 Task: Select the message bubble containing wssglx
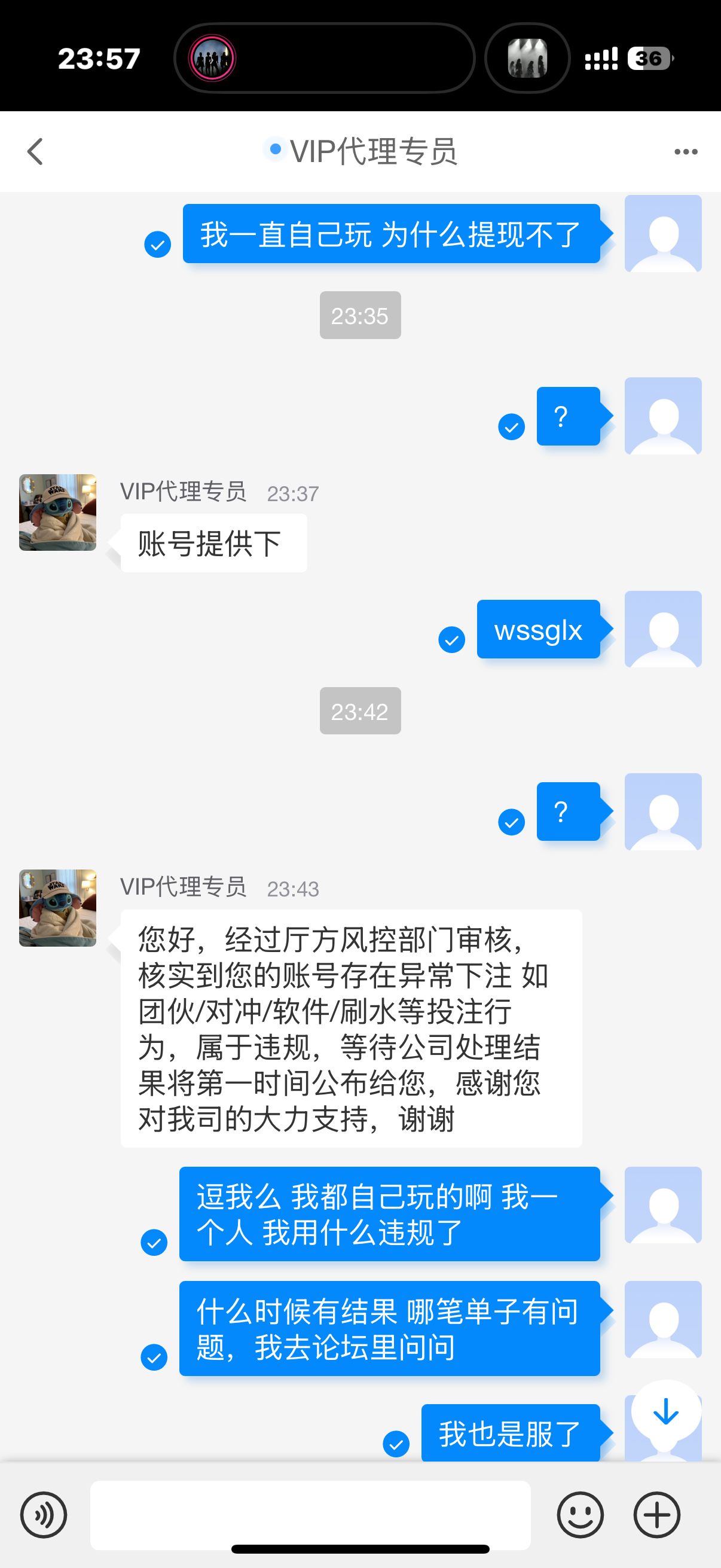pyautogui.click(x=539, y=629)
